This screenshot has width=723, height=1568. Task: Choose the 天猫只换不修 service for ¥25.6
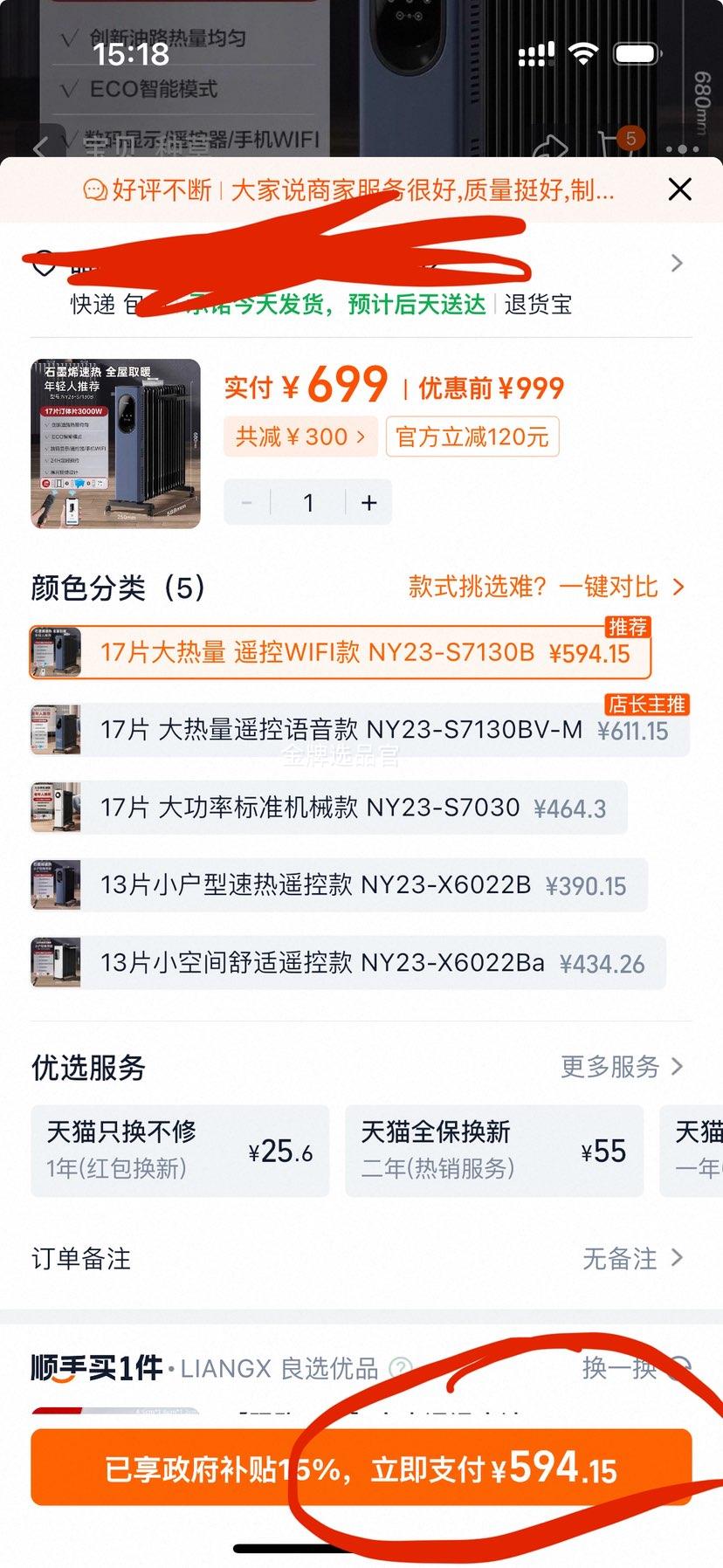coord(179,1151)
